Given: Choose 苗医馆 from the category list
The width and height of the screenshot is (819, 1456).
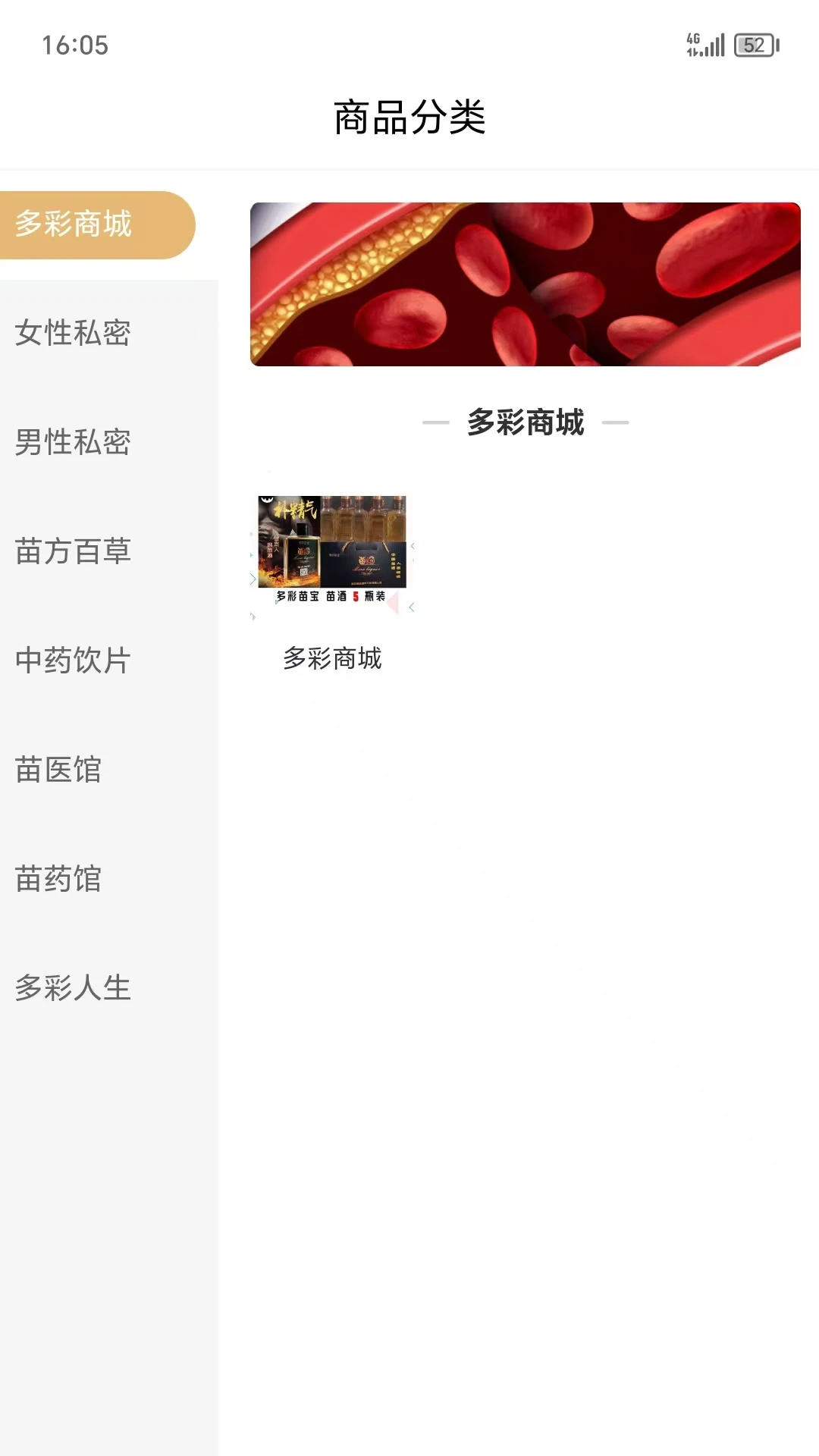Looking at the screenshot, I should coord(58,770).
